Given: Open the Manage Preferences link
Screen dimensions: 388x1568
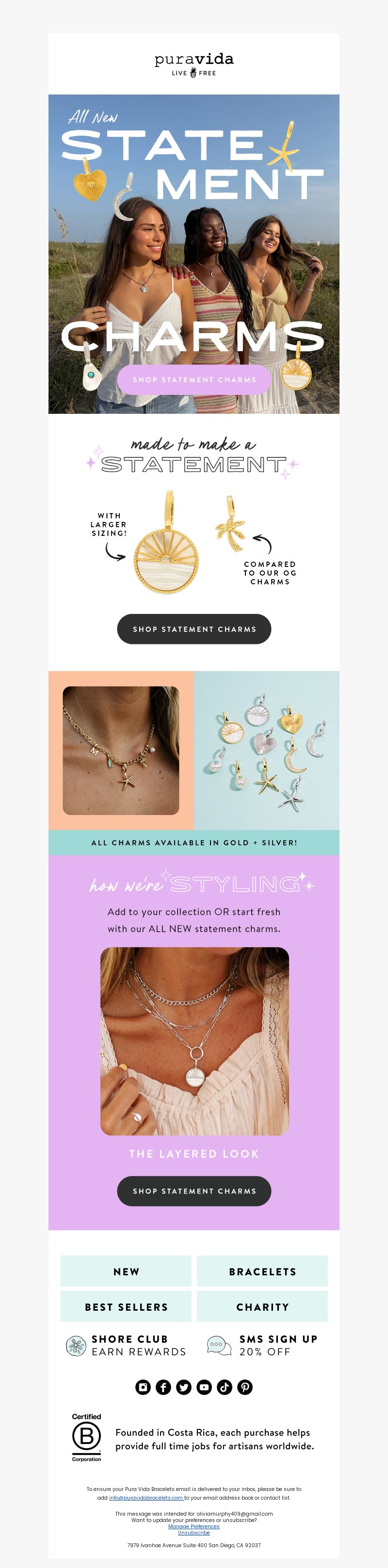Looking at the screenshot, I should pyautogui.click(x=194, y=1526).
